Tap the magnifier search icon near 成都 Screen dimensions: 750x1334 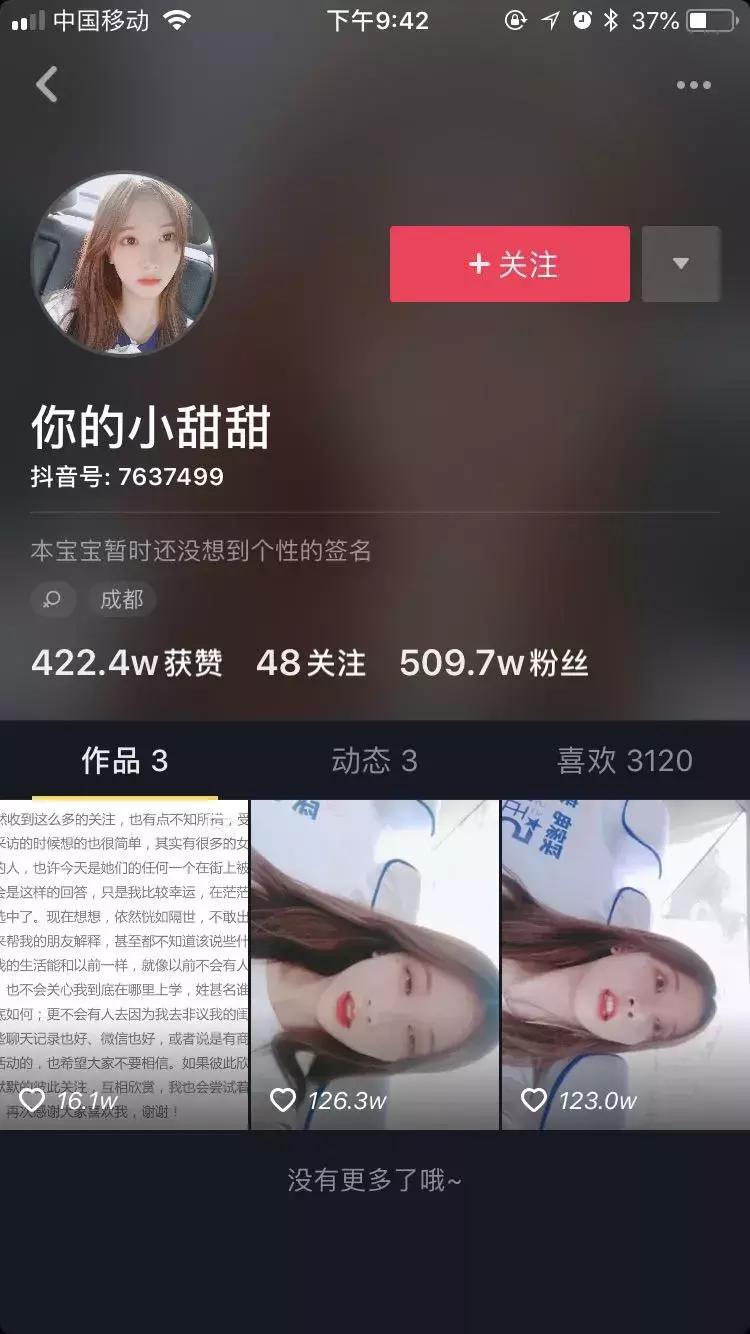pyautogui.click(x=53, y=600)
